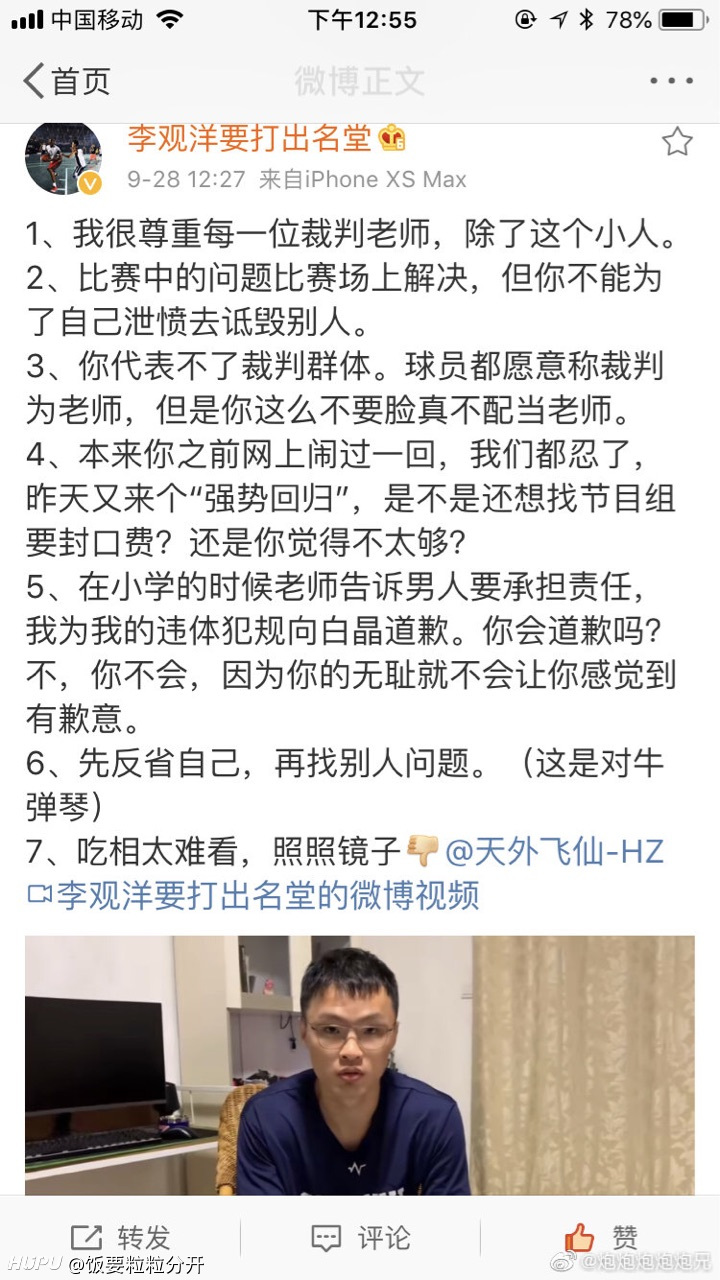Open 李观洋要打出名堂's profile avatar

point(63,158)
